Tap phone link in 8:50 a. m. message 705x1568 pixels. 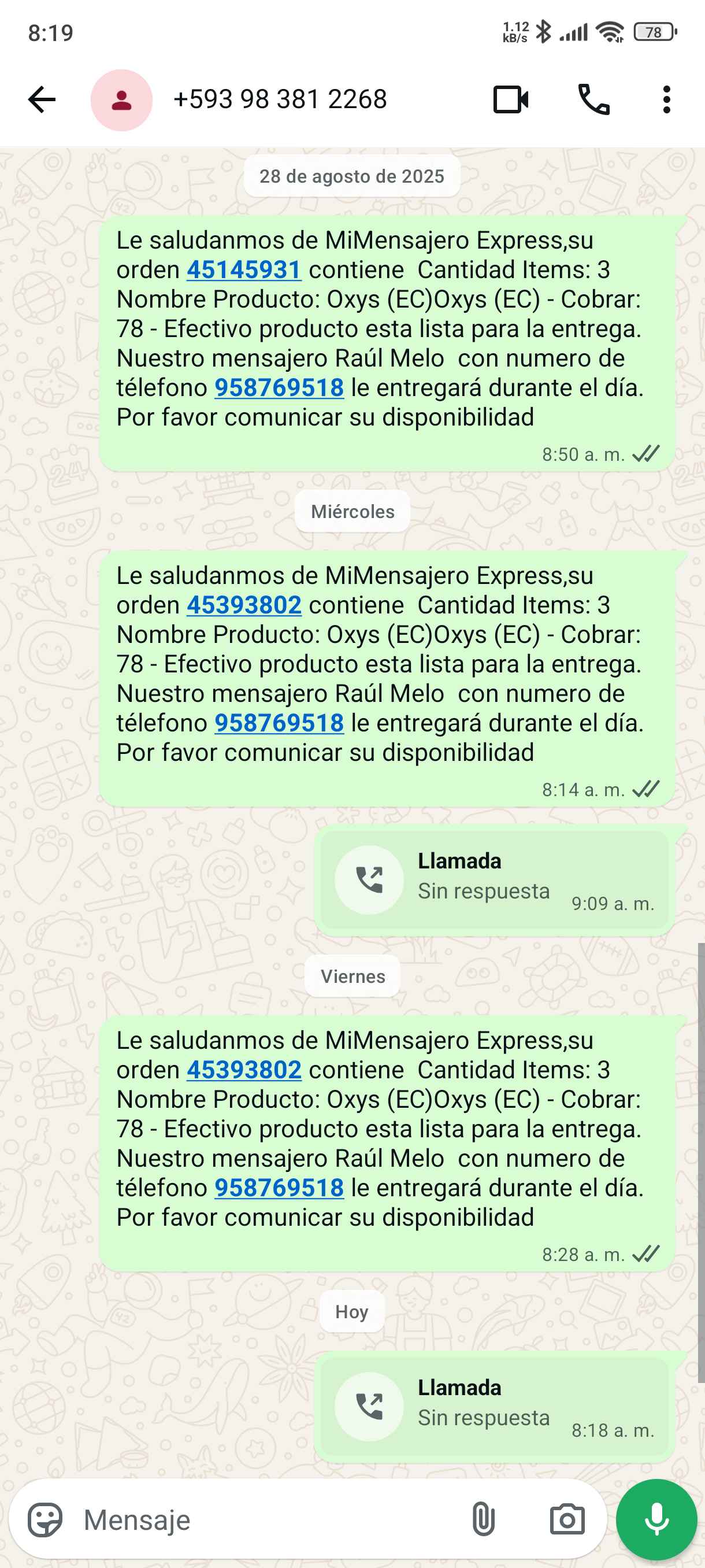[279, 388]
